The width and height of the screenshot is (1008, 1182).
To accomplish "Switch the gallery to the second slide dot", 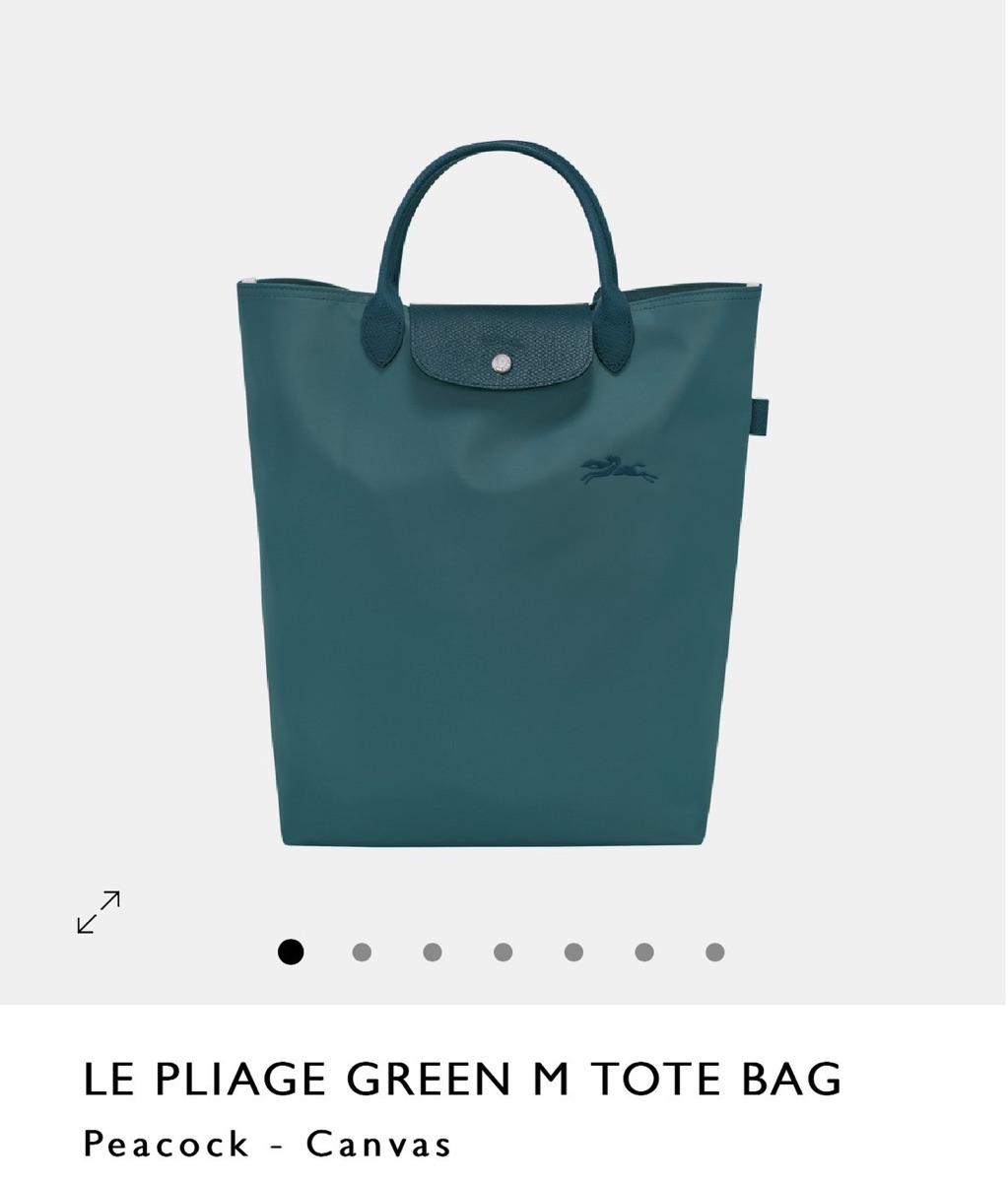I will [x=362, y=952].
